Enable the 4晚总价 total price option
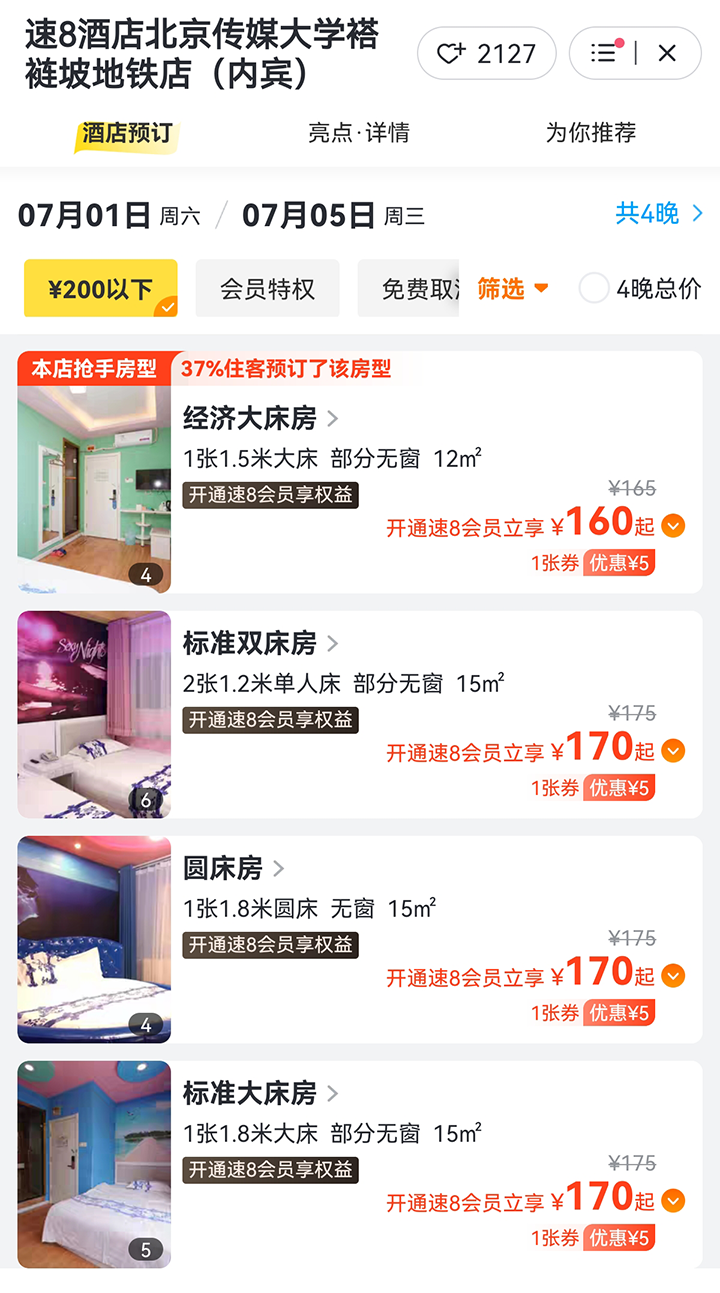720x1293 pixels. click(594, 289)
